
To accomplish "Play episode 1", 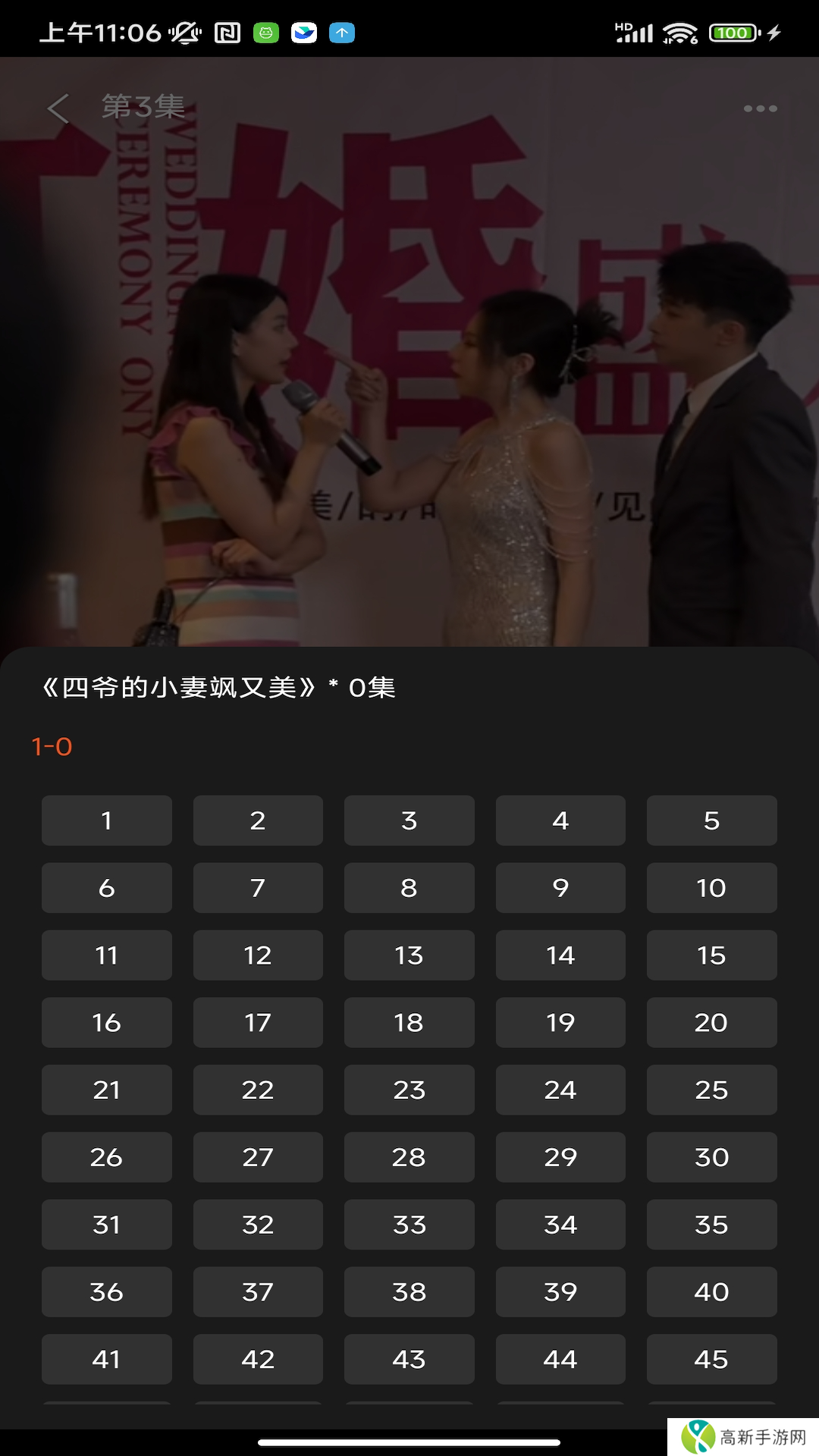I will [x=107, y=821].
